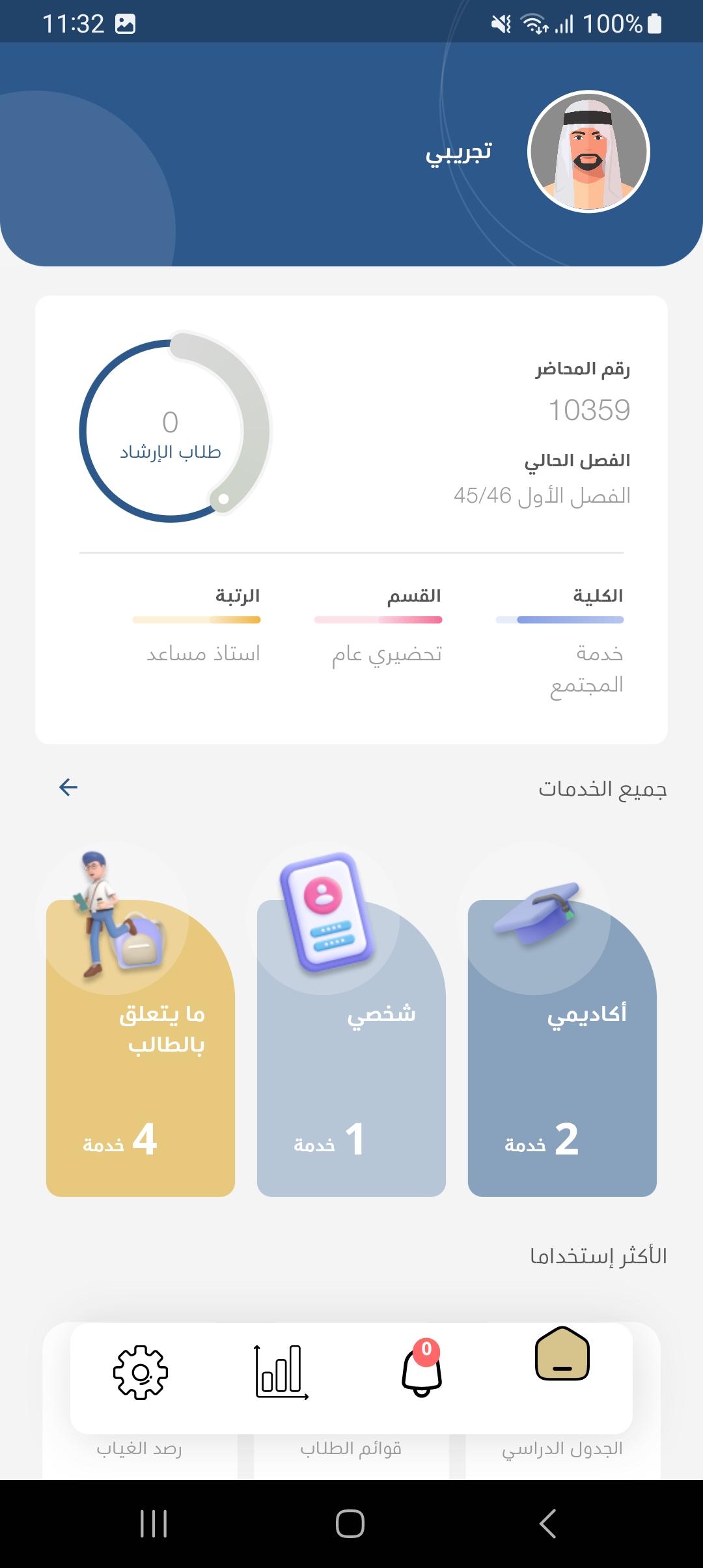The width and height of the screenshot is (703, 1568).
Task: Open the أكاديمي services card
Action: [x=562, y=1048]
